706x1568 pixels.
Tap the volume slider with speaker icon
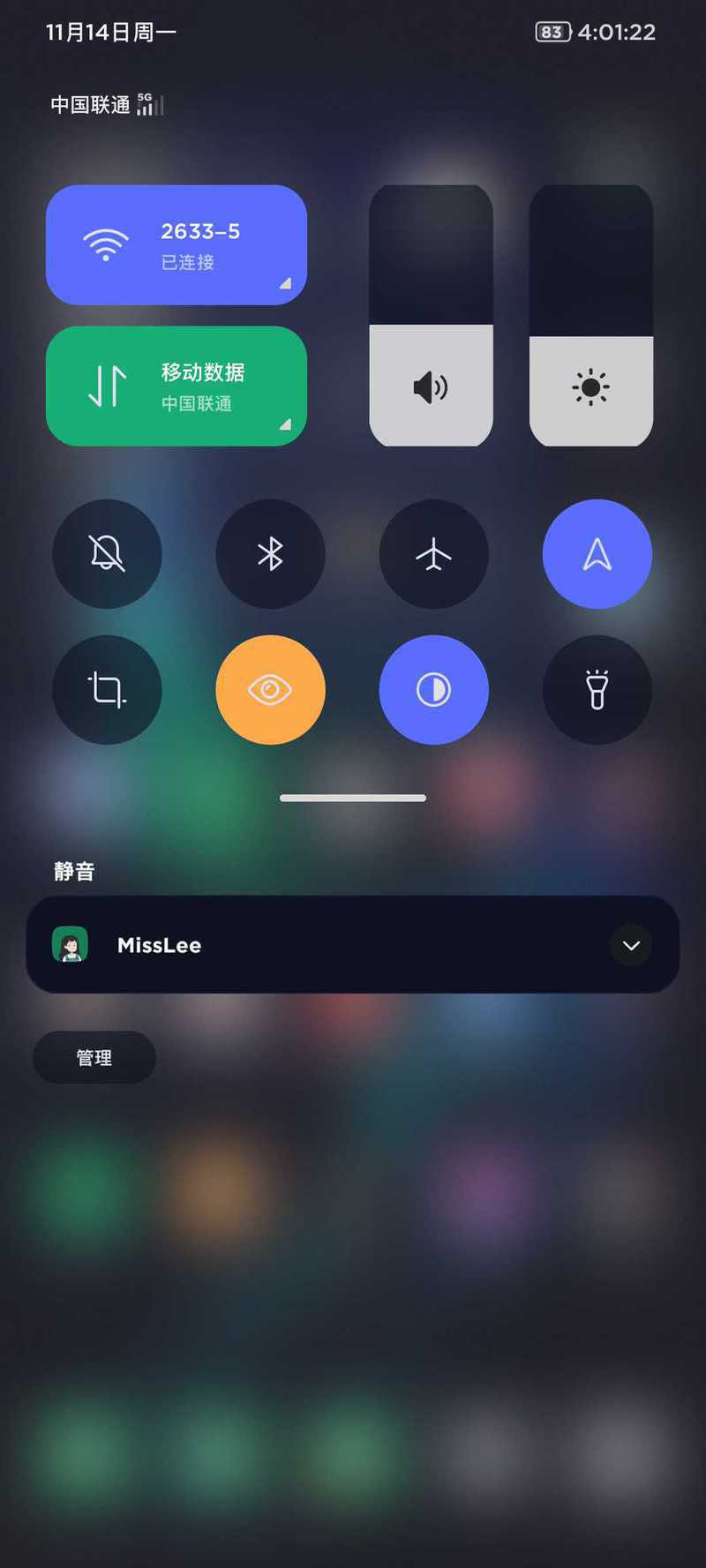[431, 315]
